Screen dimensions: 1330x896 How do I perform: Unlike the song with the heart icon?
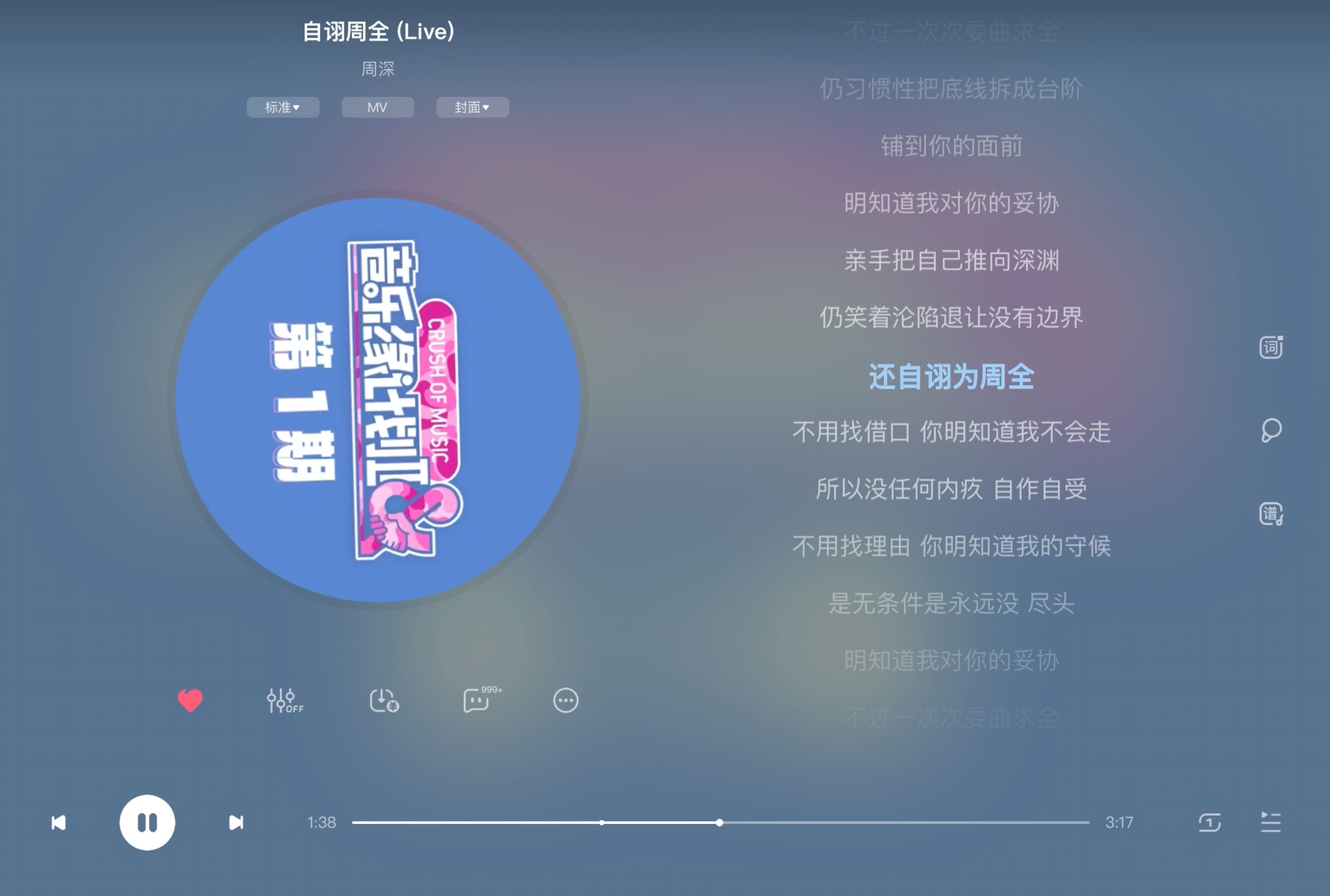pyautogui.click(x=190, y=700)
